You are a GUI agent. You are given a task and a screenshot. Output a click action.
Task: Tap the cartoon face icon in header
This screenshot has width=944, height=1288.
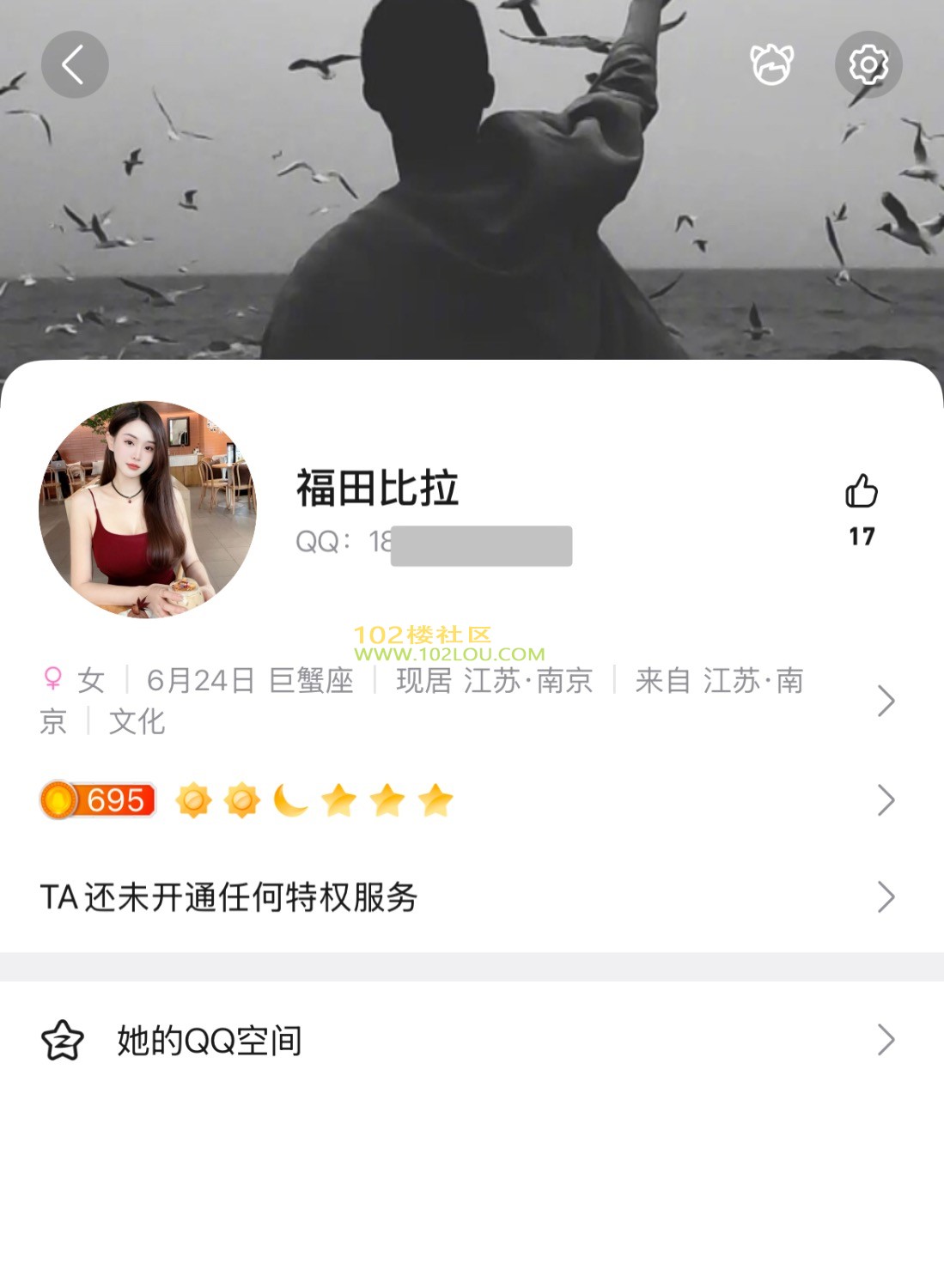[771, 64]
